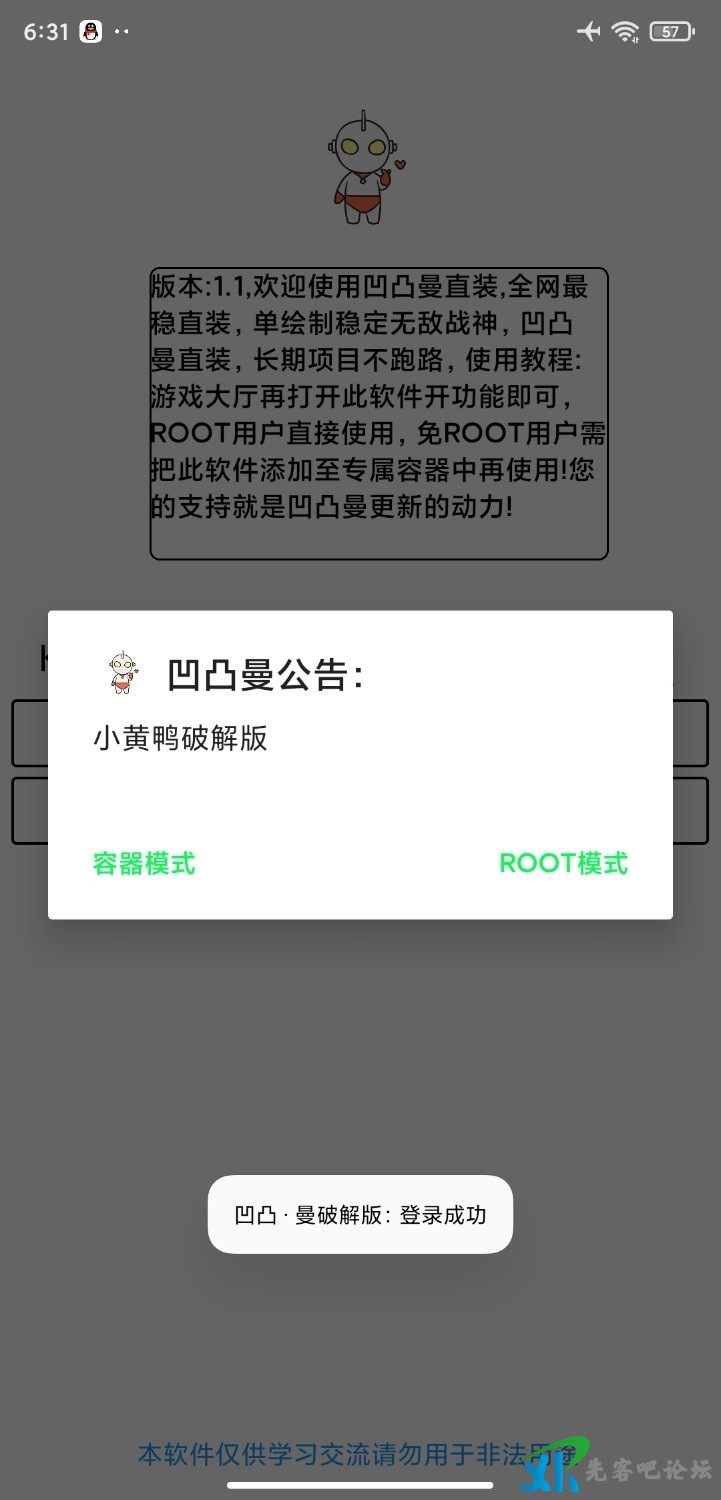This screenshot has width=721, height=1500.
Task: Select 容器模式 to use container mode
Action: coord(143,863)
